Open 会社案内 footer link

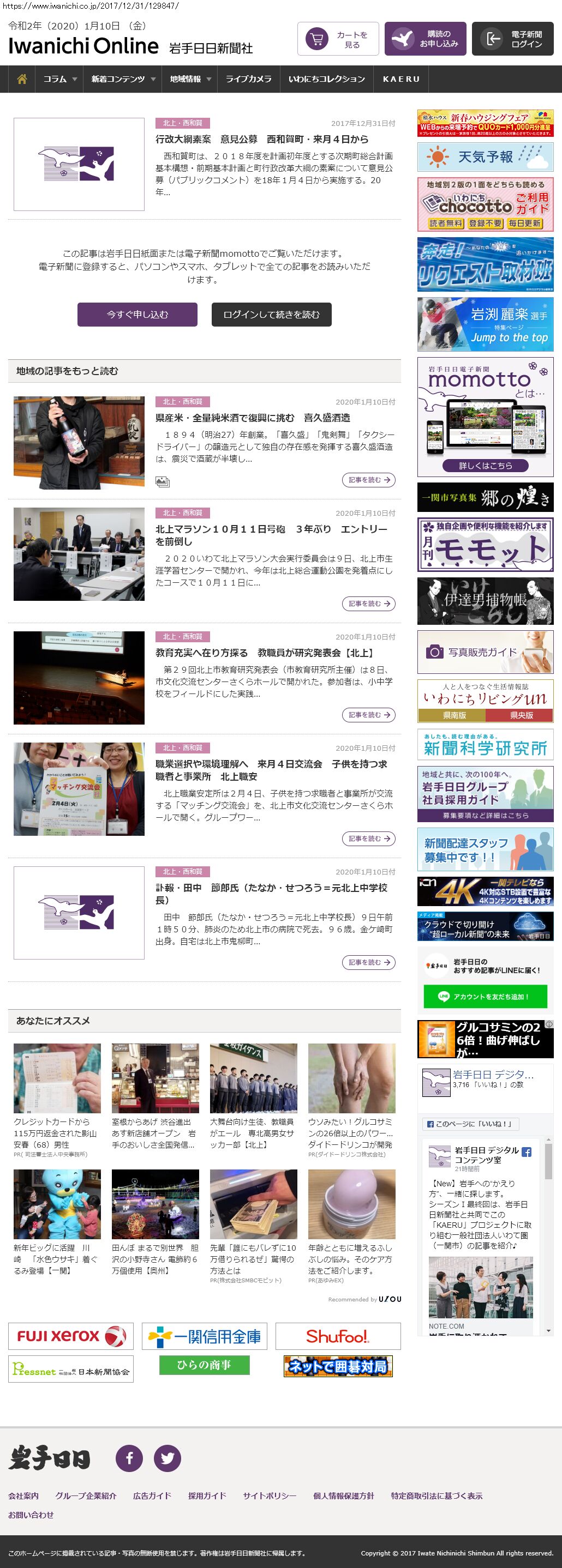click(x=23, y=1495)
